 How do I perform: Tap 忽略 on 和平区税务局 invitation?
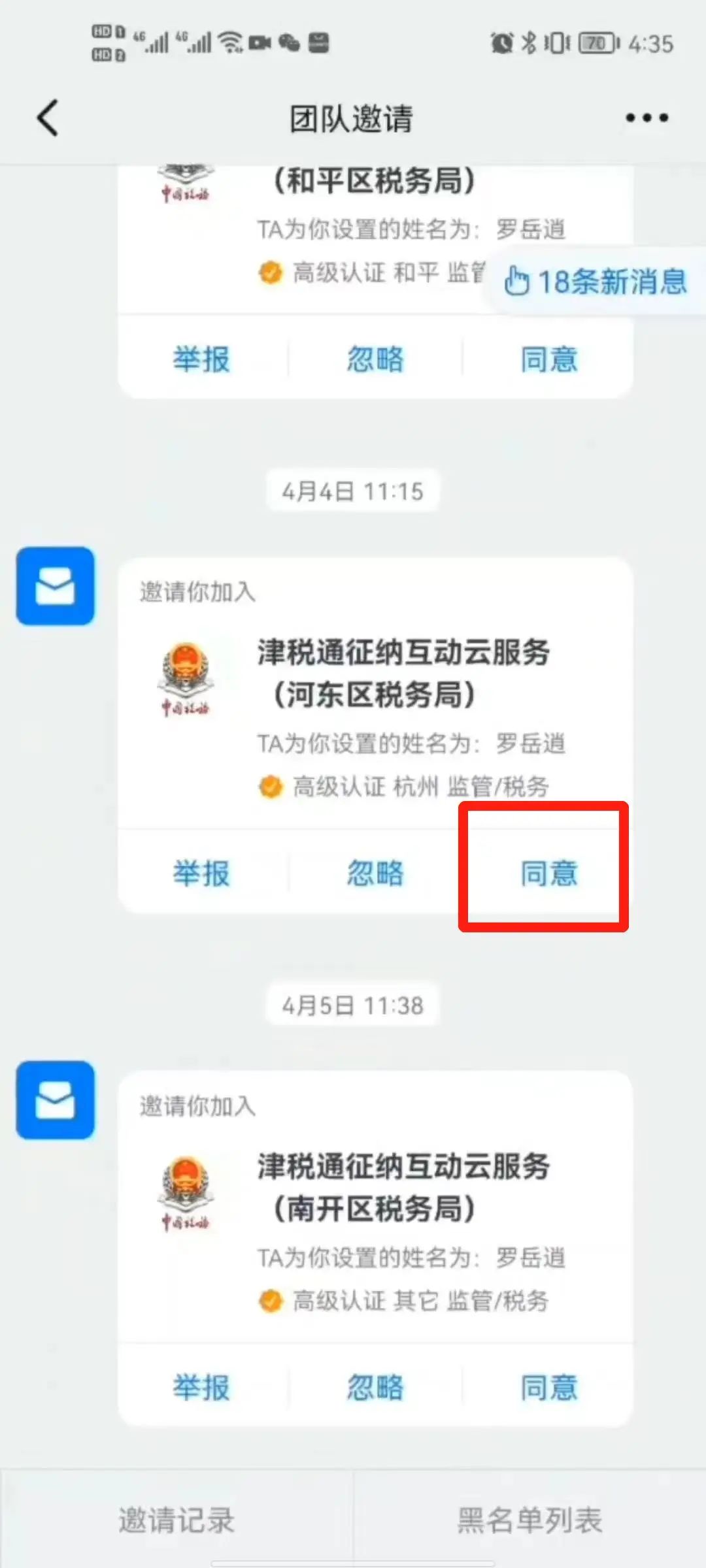coord(375,359)
